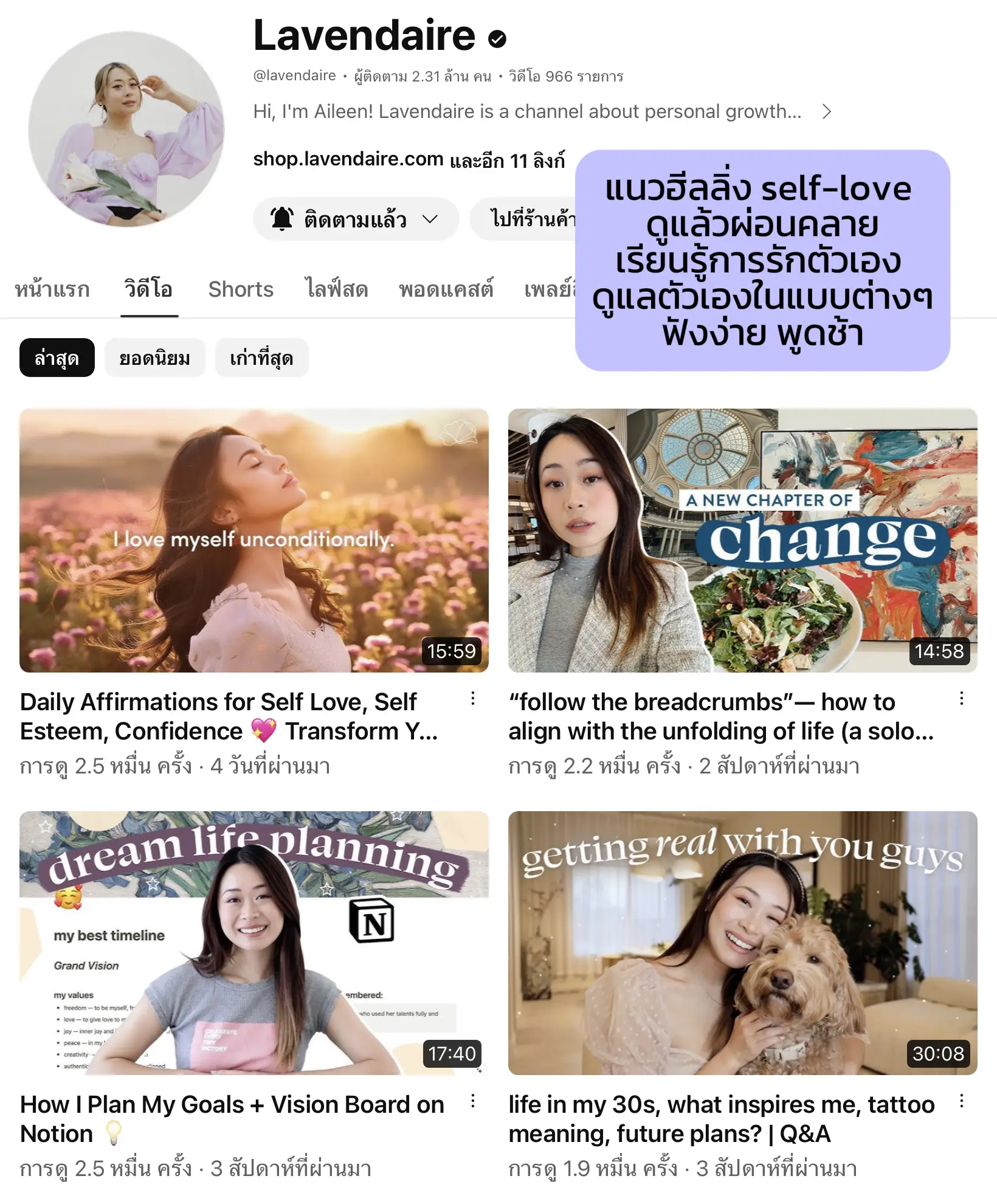Play the Daily Affirmations for Self Love video
The height and width of the screenshot is (1204, 997).
[x=254, y=540]
